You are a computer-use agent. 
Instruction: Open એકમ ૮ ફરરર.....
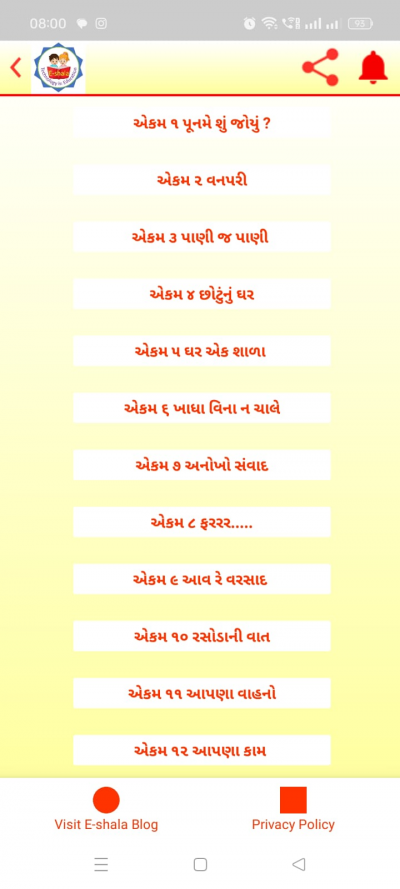pos(202,522)
